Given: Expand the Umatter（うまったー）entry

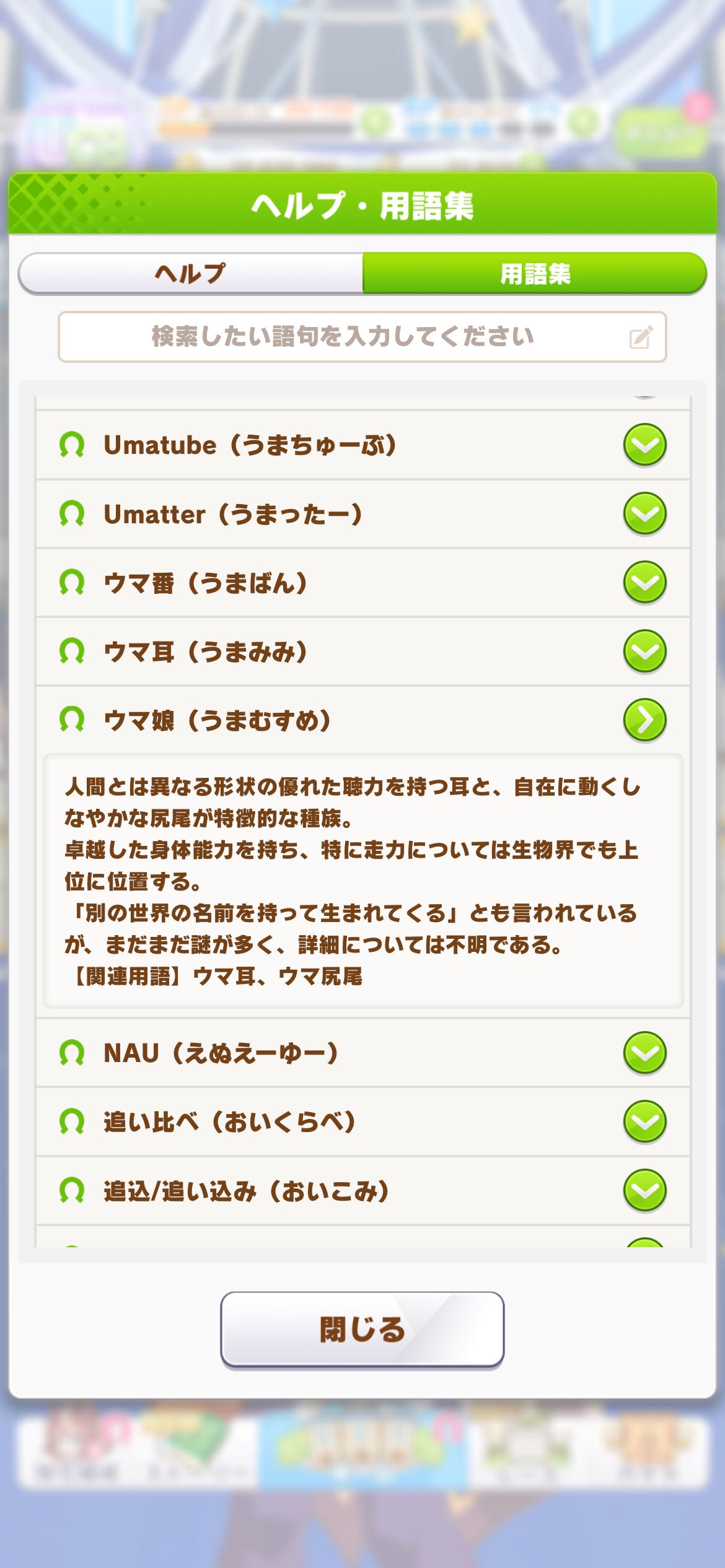Looking at the screenshot, I should click(644, 514).
